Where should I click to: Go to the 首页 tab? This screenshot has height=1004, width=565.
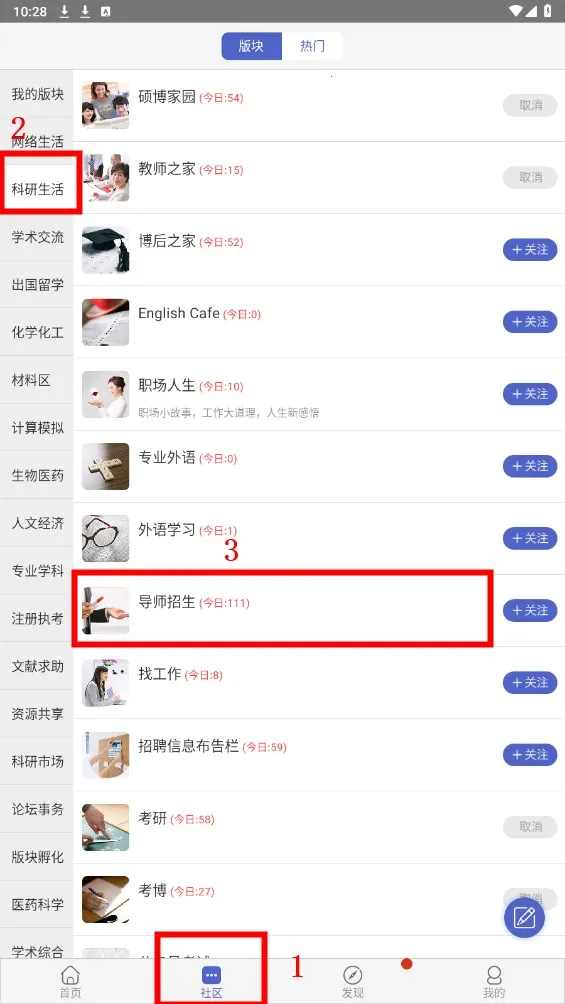pos(70,982)
